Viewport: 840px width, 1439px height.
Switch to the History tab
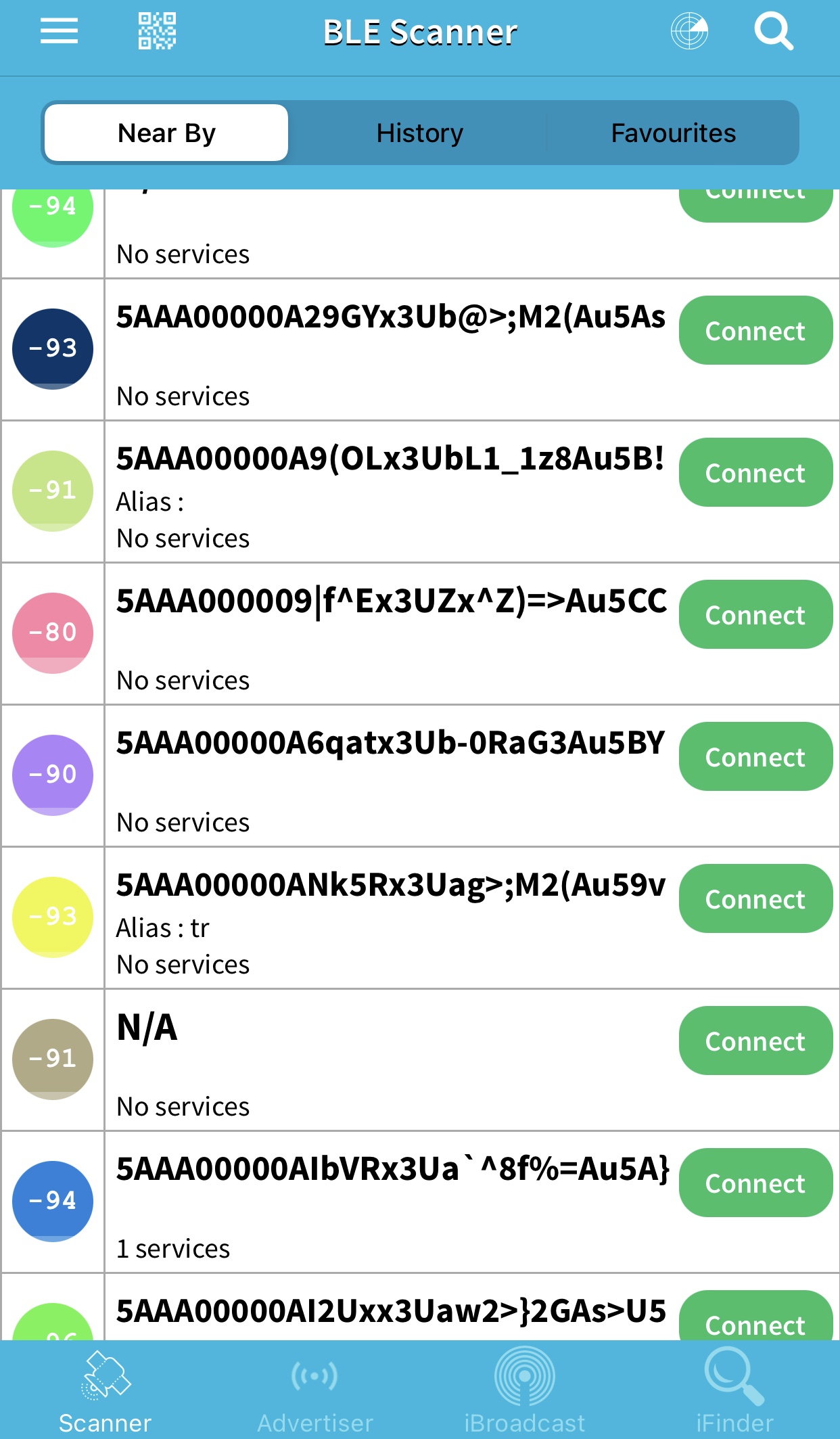click(419, 133)
